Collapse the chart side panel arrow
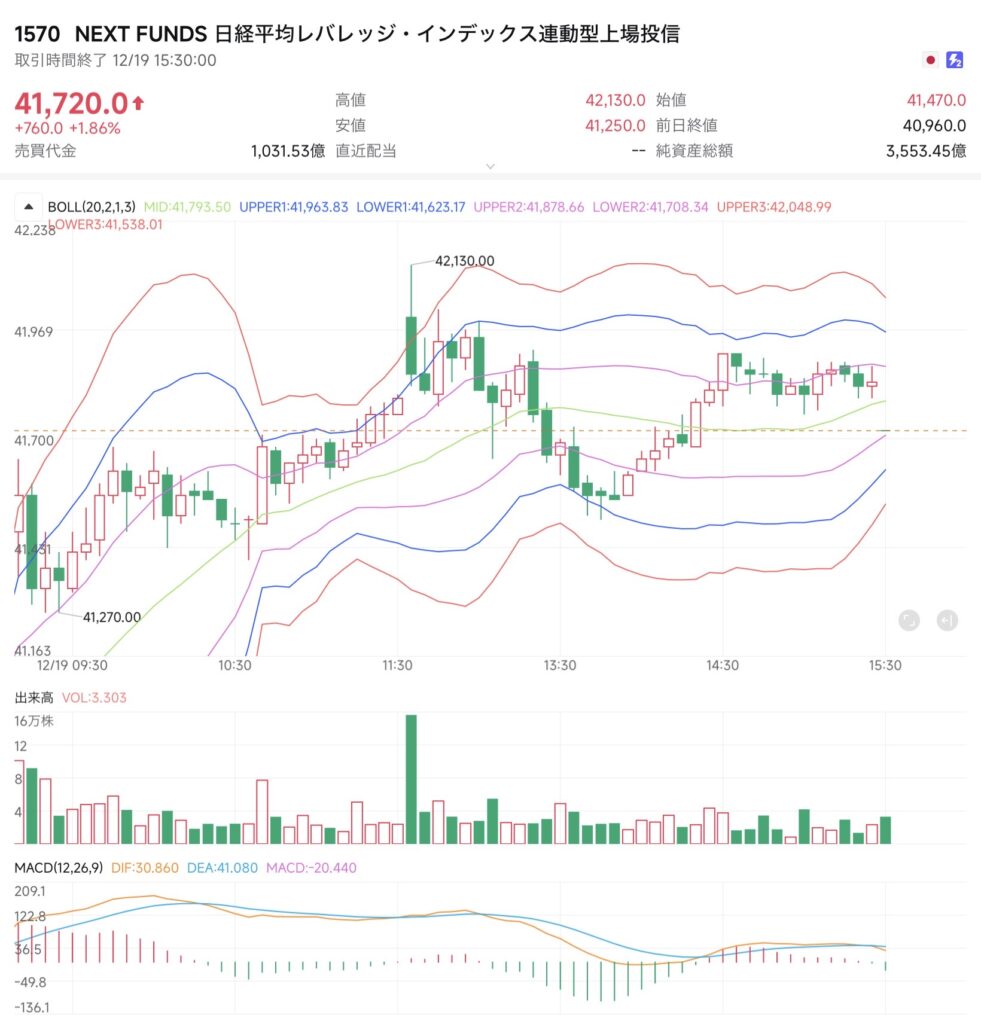Viewport: 981px width, 1024px height. tap(947, 620)
